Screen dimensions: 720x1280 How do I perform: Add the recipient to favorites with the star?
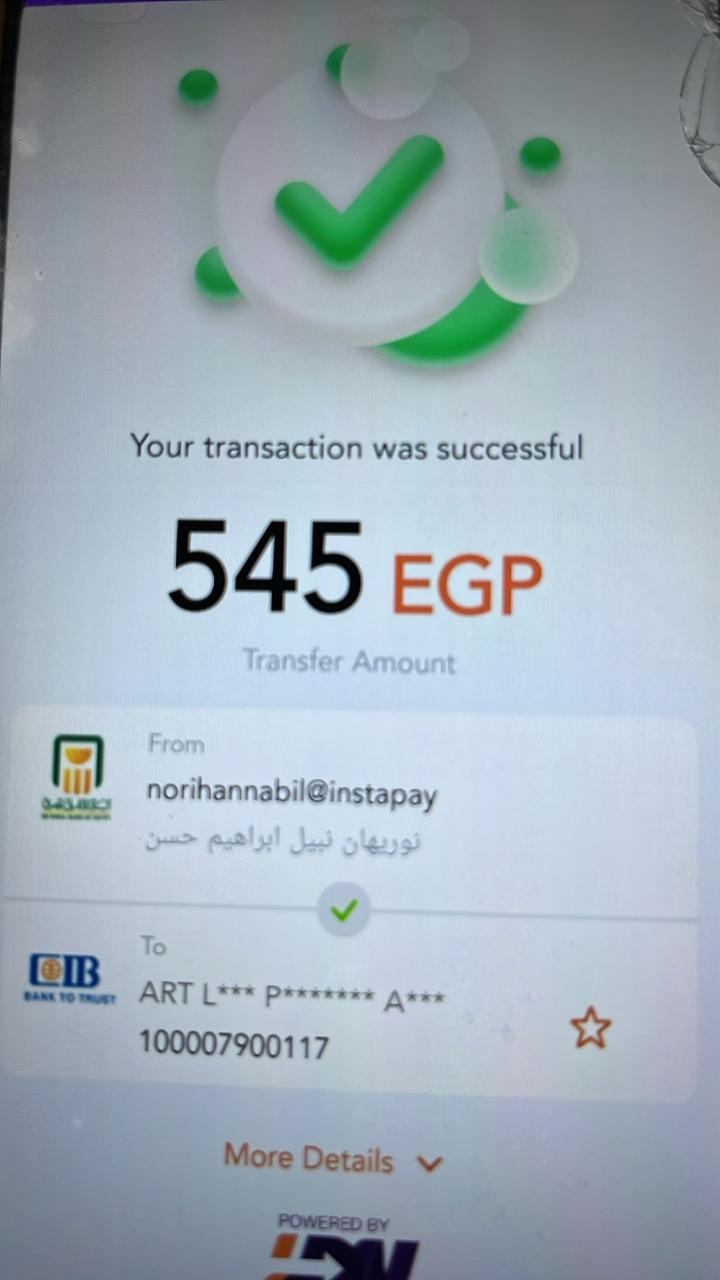590,1027
